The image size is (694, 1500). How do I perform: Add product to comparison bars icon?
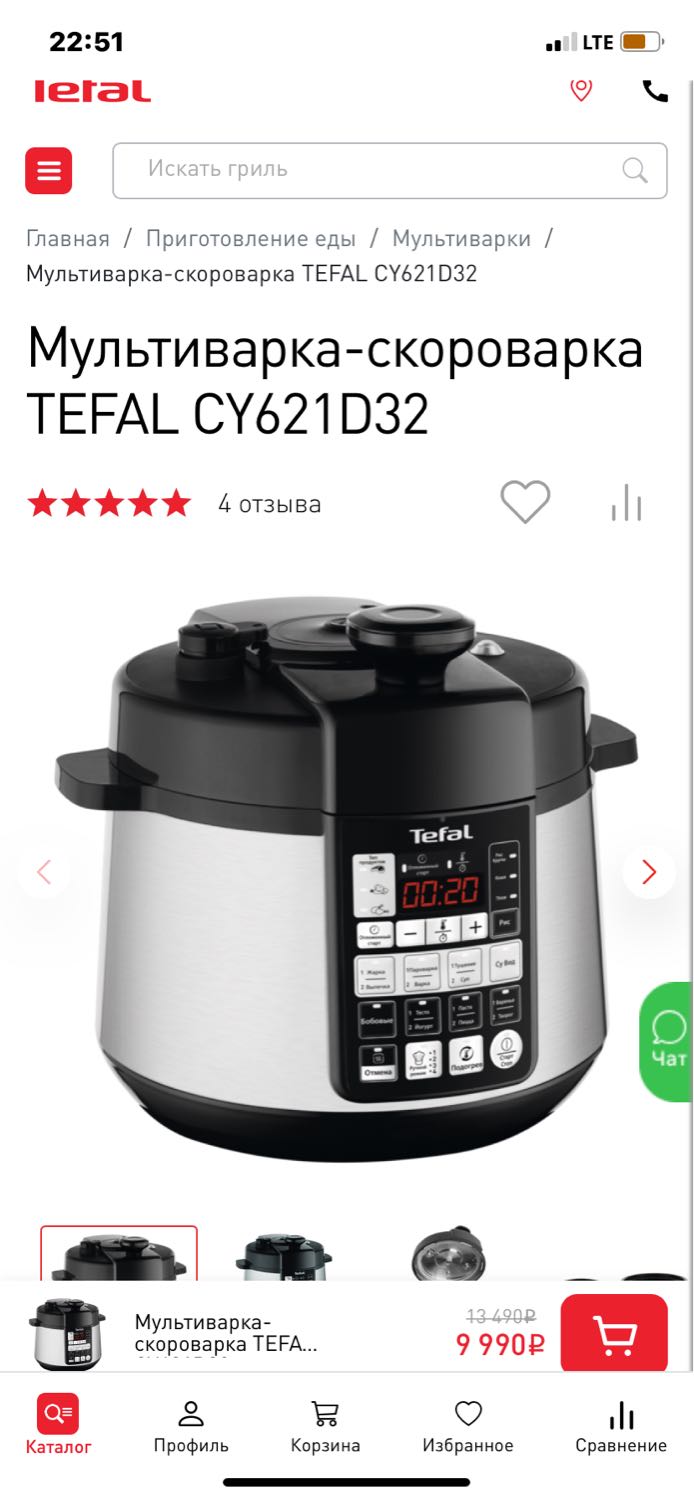coord(627,503)
